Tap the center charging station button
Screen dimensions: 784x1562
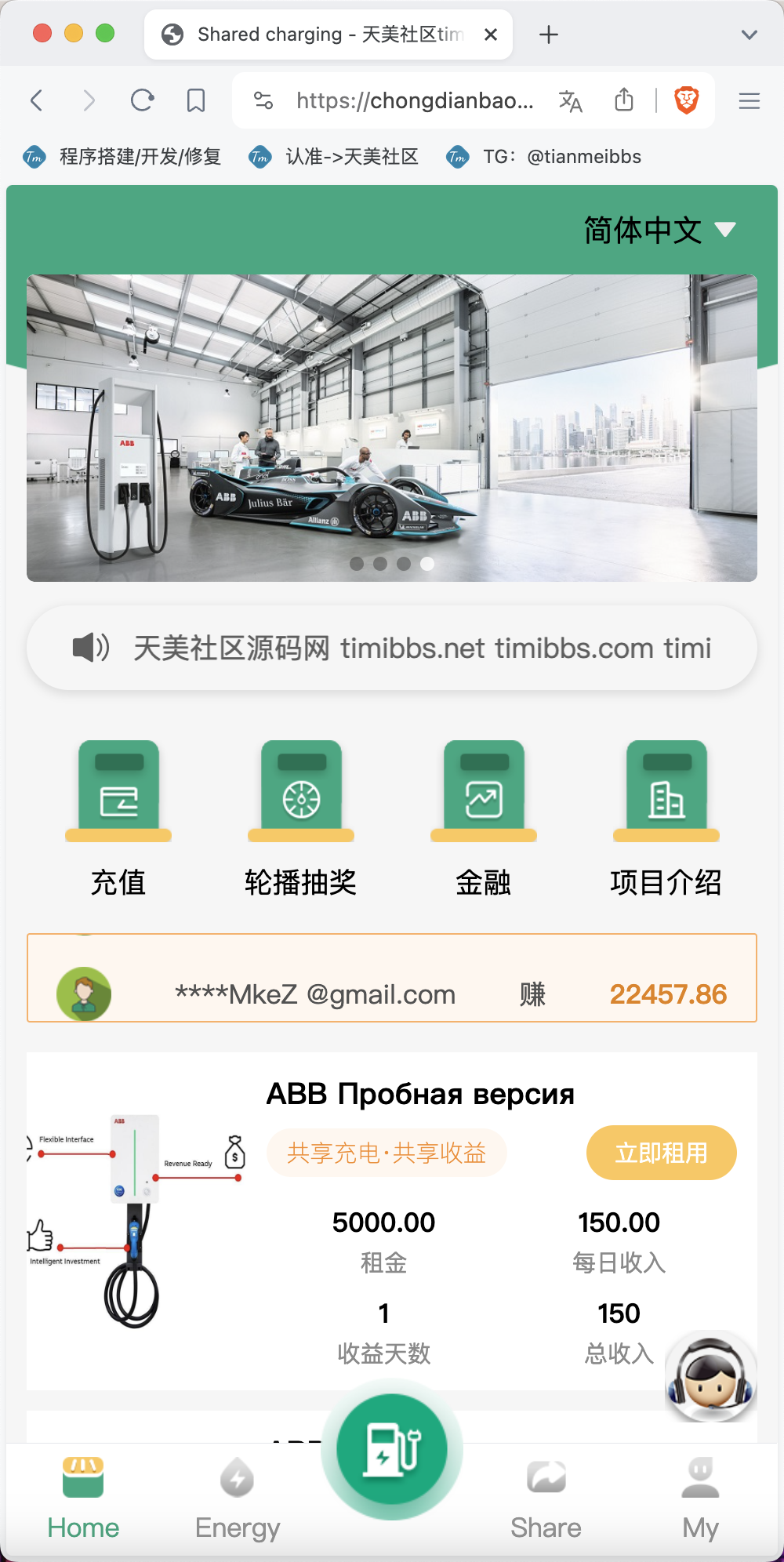coord(392,1449)
